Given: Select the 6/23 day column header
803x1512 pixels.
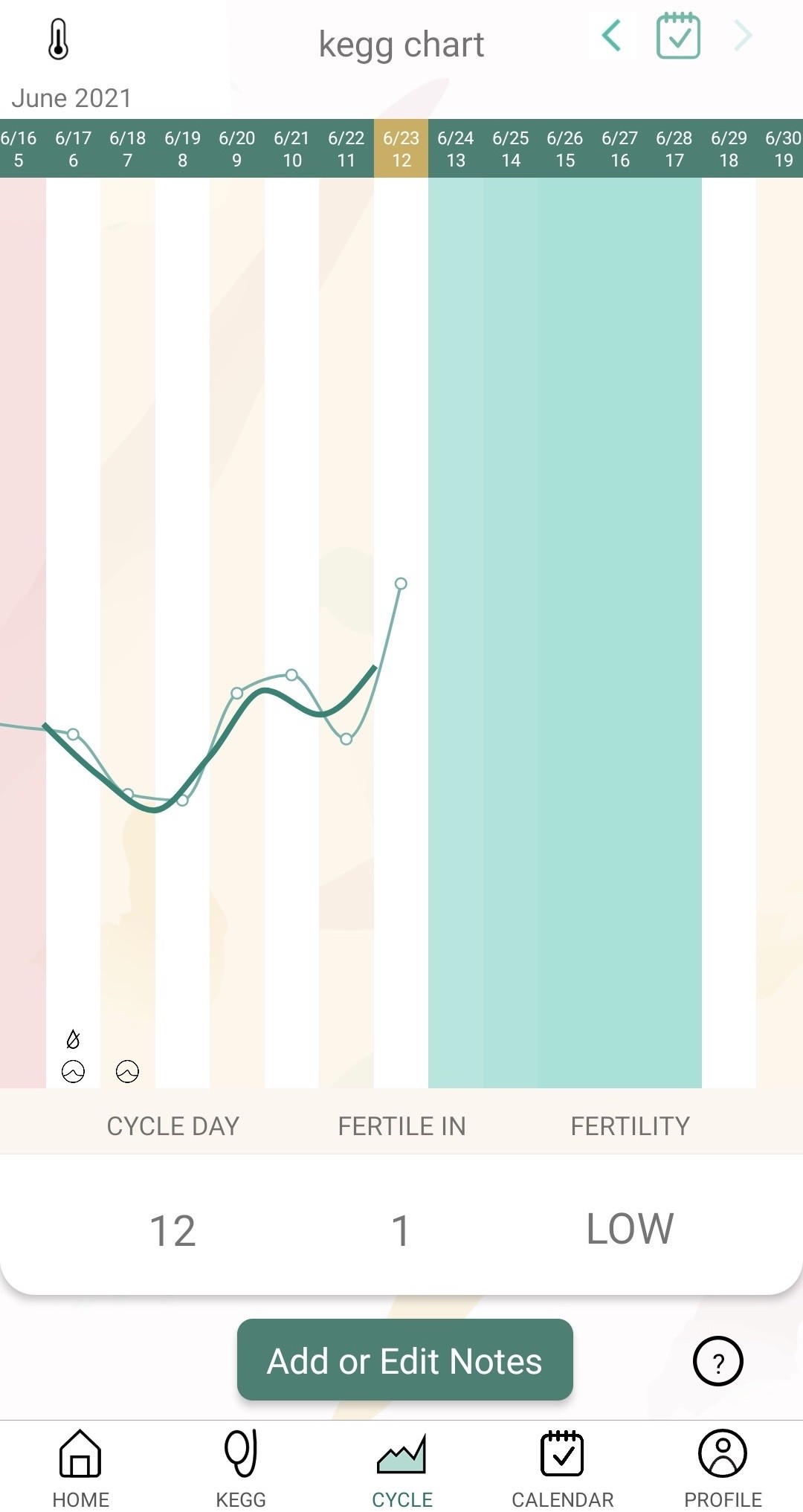Looking at the screenshot, I should pyautogui.click(x=401, y=149).
